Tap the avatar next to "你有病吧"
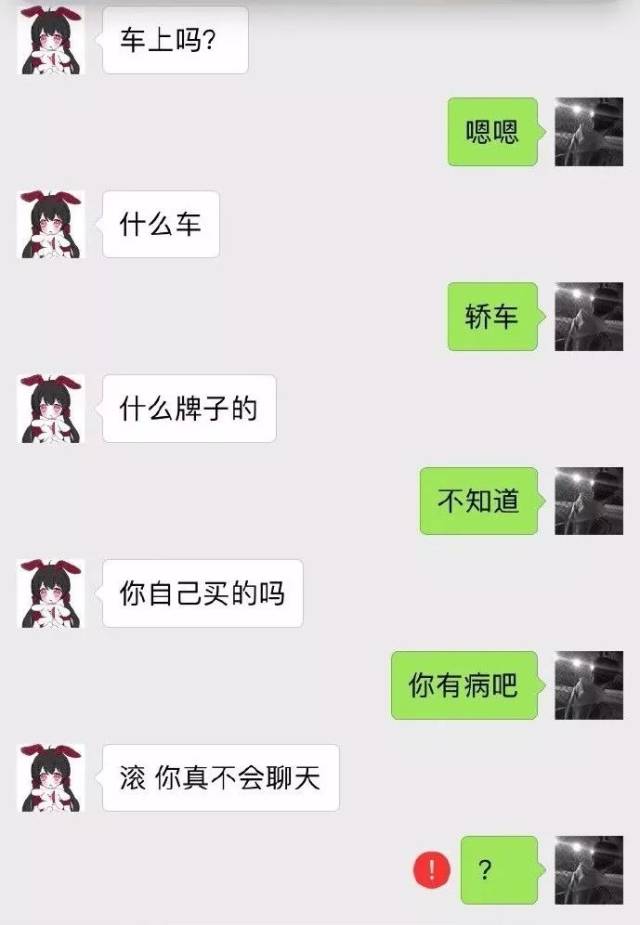The width and height of the screenshot is (640, 925). (x=589, y=685)
